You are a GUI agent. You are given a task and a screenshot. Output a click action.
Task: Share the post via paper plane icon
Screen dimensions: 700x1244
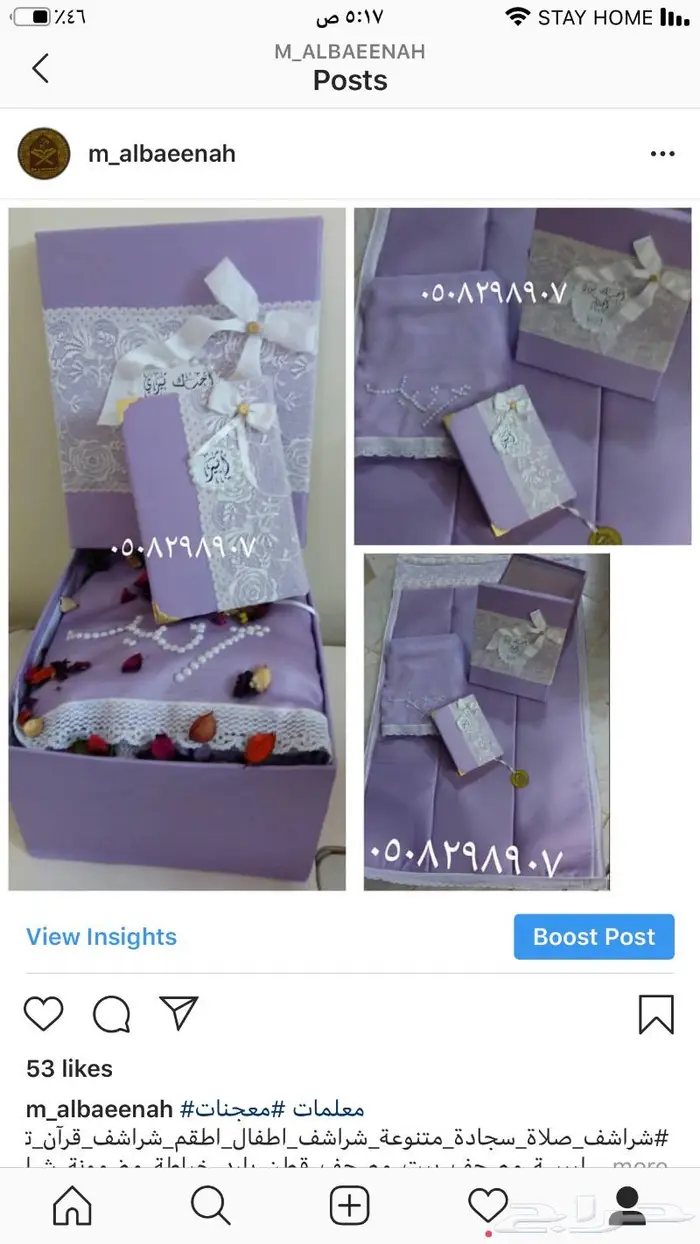[180, 1014]
